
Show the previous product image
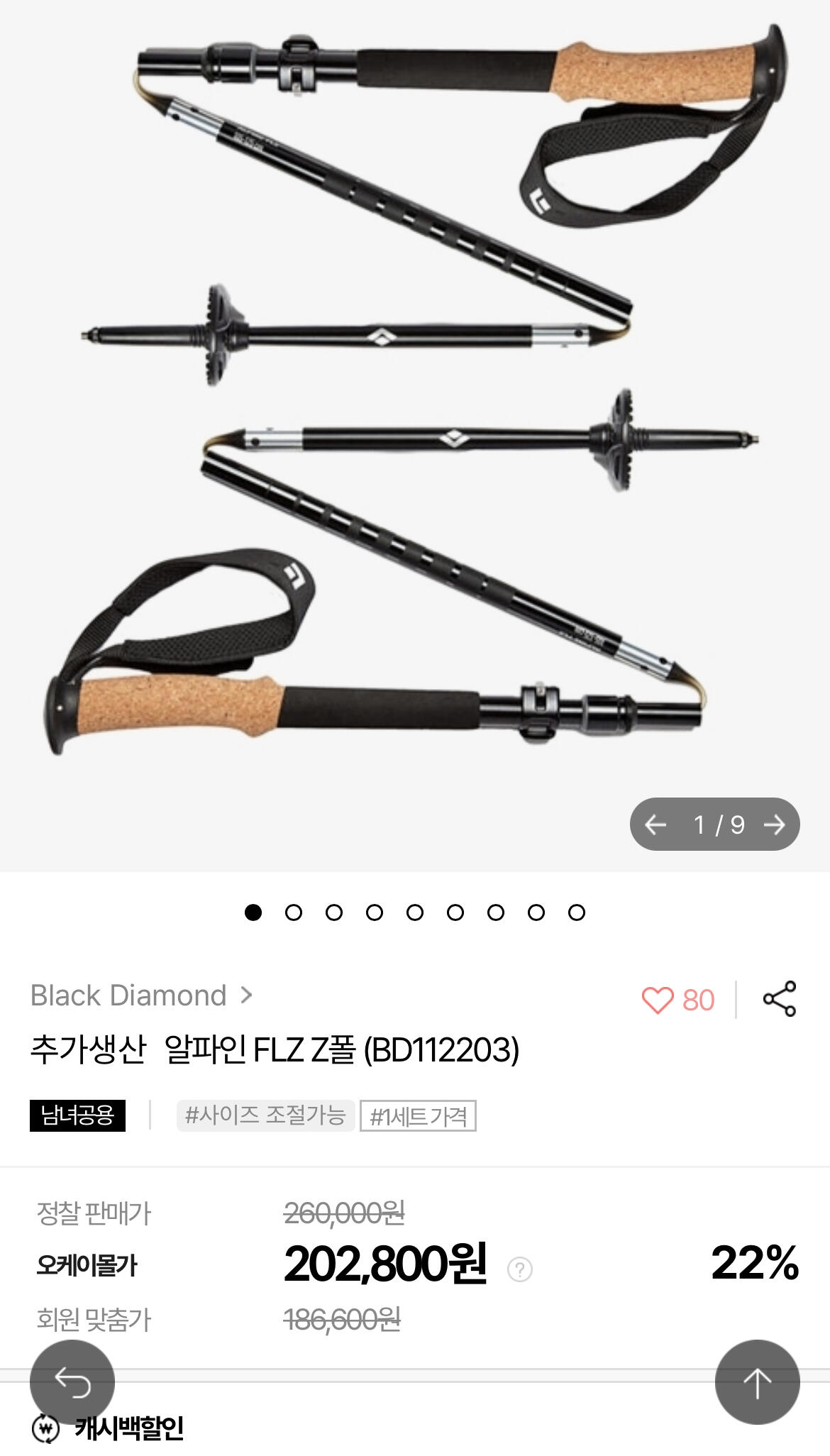click(655, 824)
